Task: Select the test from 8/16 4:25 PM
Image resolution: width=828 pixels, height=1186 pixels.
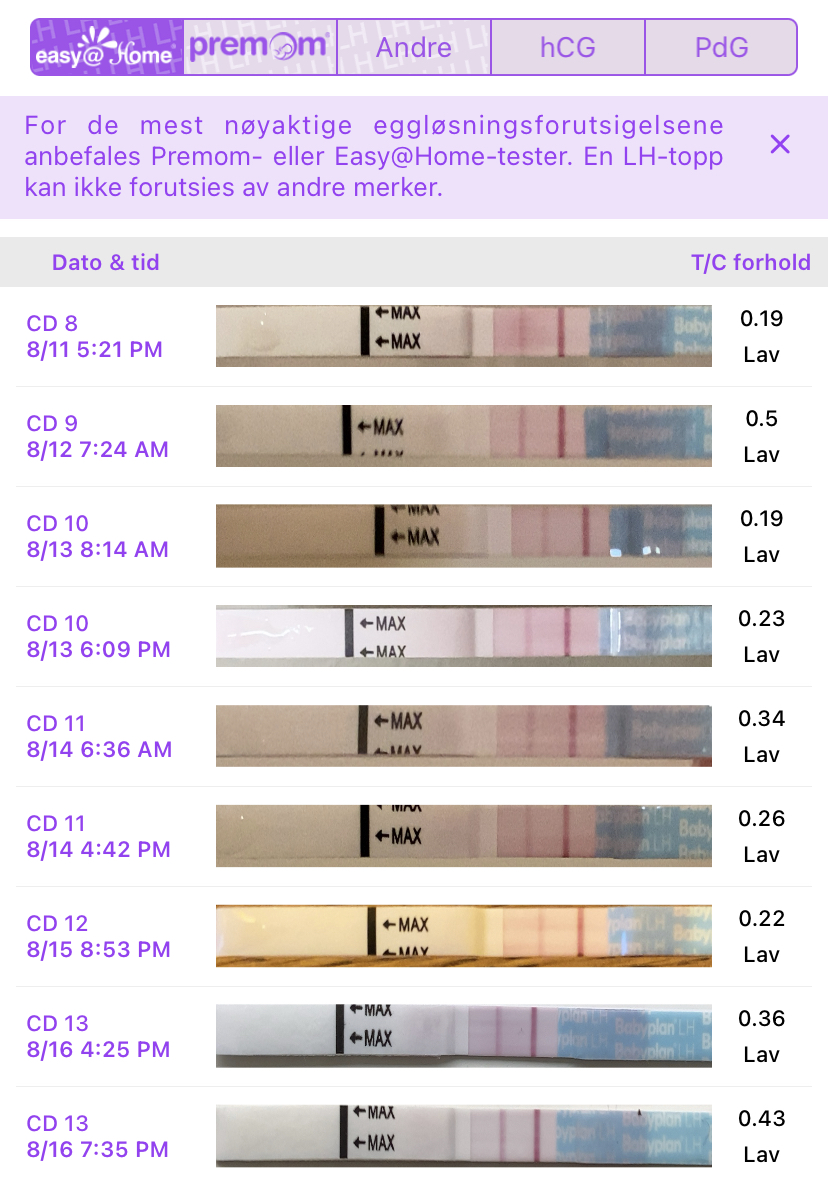Action: [x=414, y=1037]
